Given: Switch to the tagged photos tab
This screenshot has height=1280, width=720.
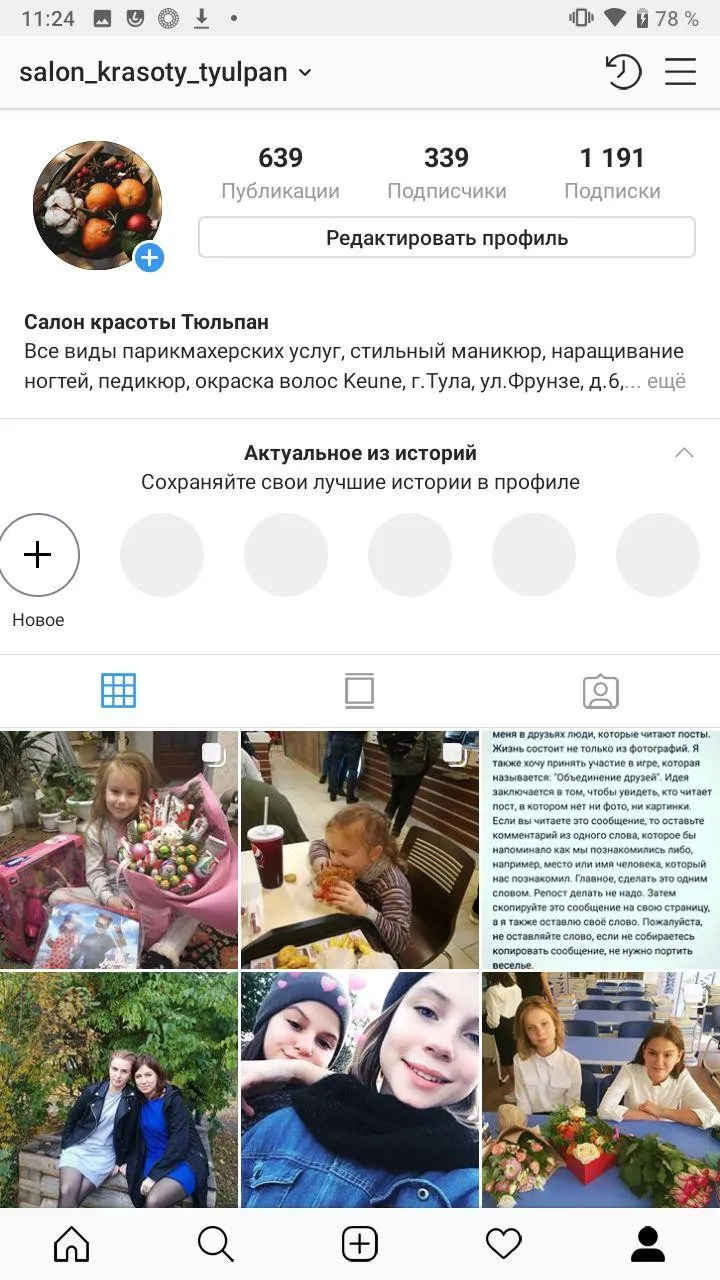Looking at the screenshot, I should click(601, 691).
